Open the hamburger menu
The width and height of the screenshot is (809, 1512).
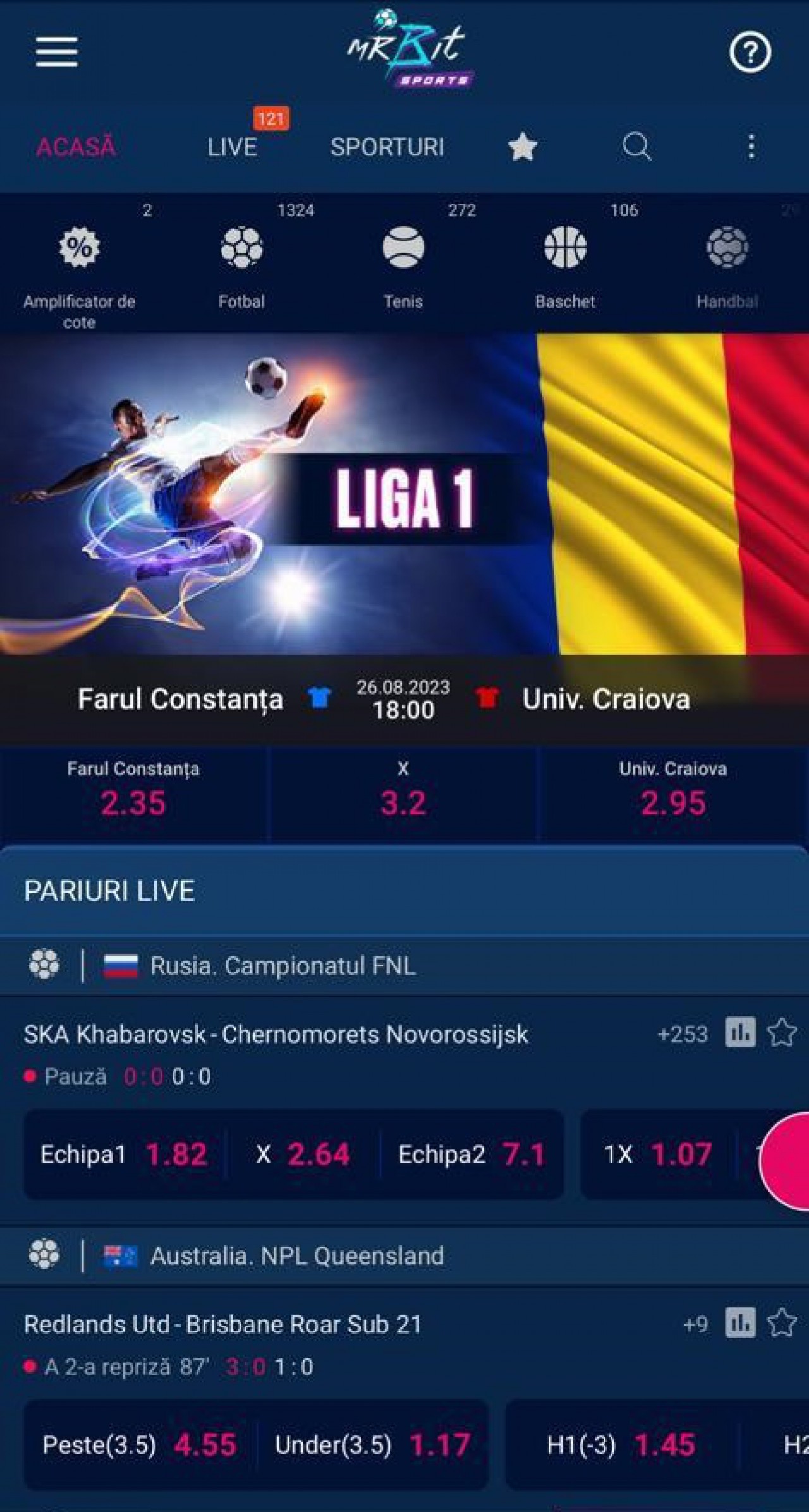pyautogui.click(x=57, y=52)
